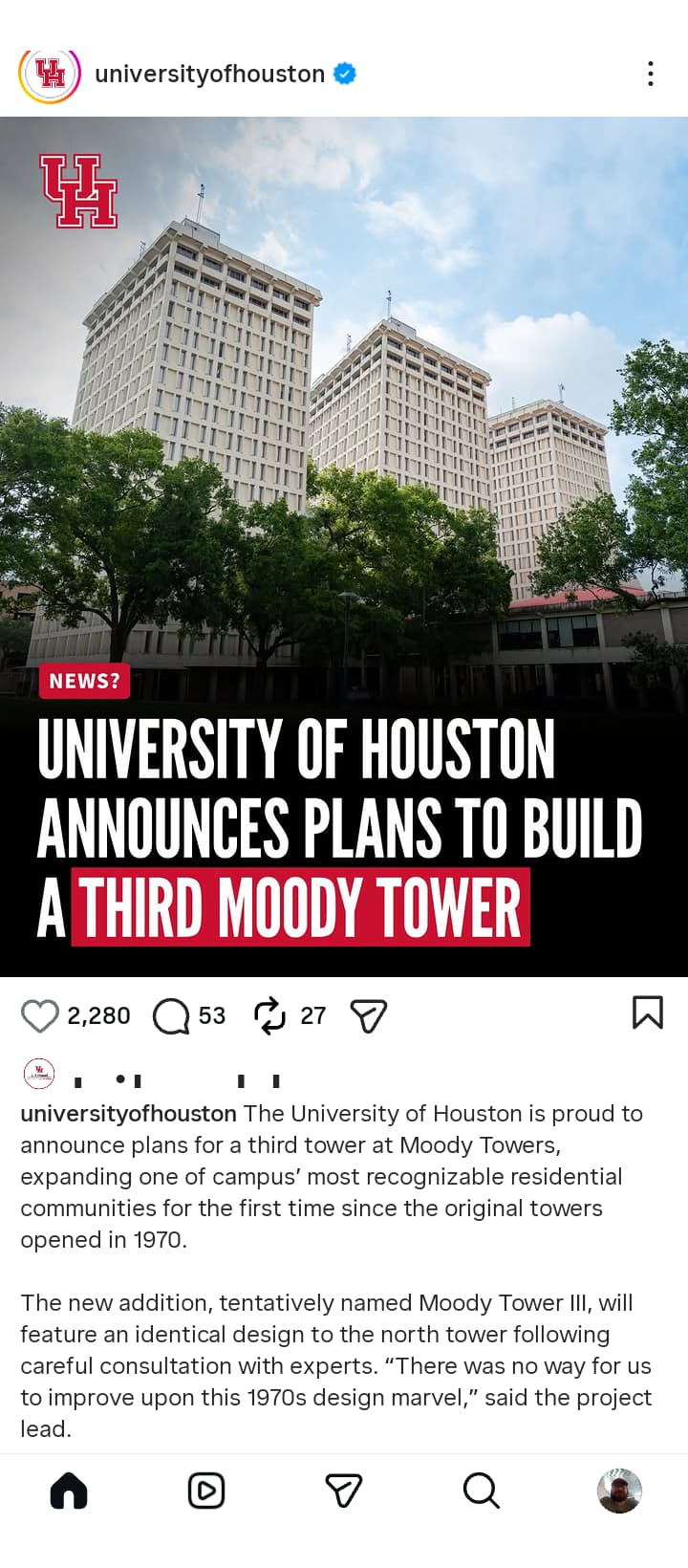Tap the universityofhouston name in the caption
Screen dimensions: 688x1568
128,1114
